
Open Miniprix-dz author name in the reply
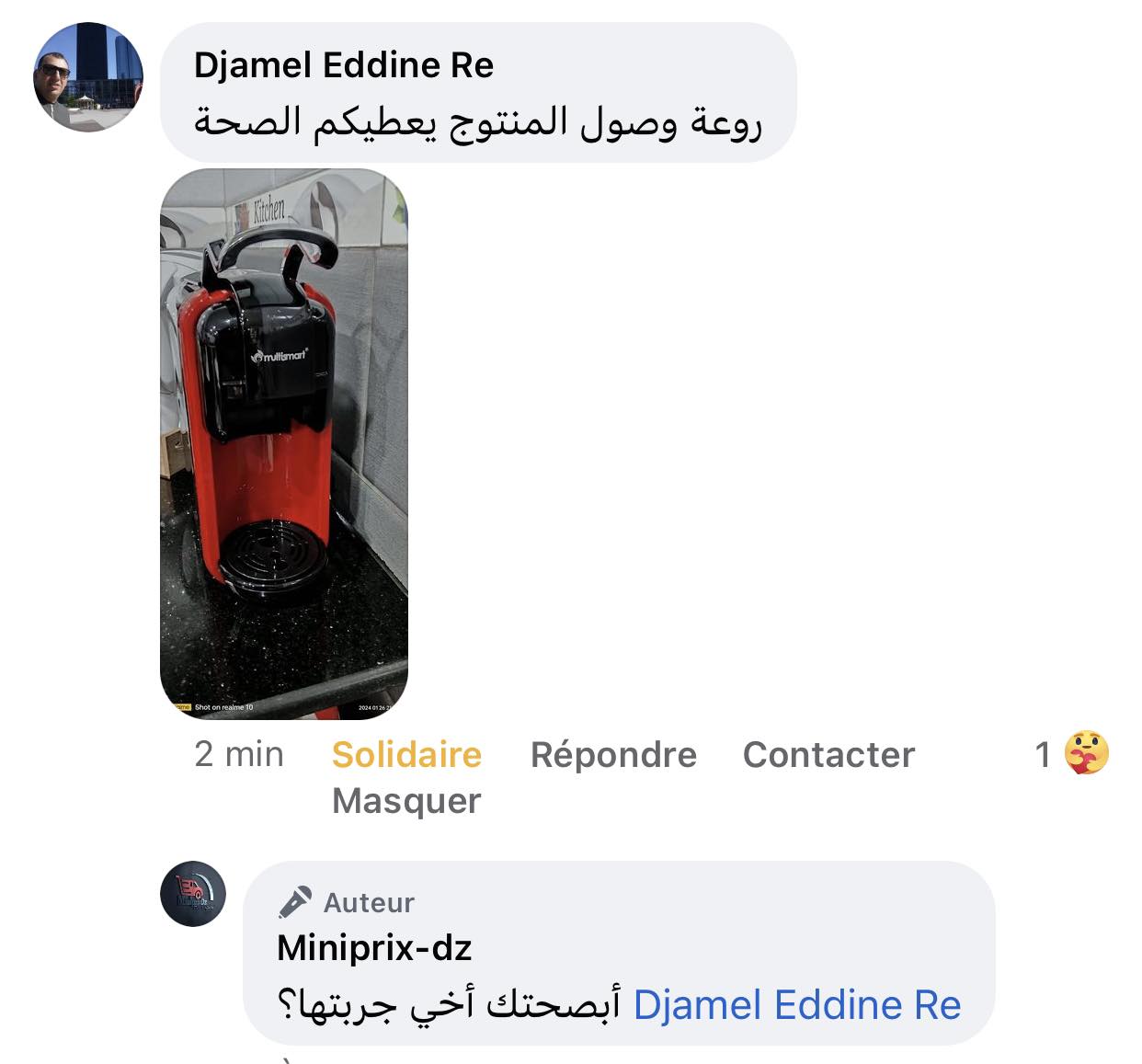coord(374,947)
